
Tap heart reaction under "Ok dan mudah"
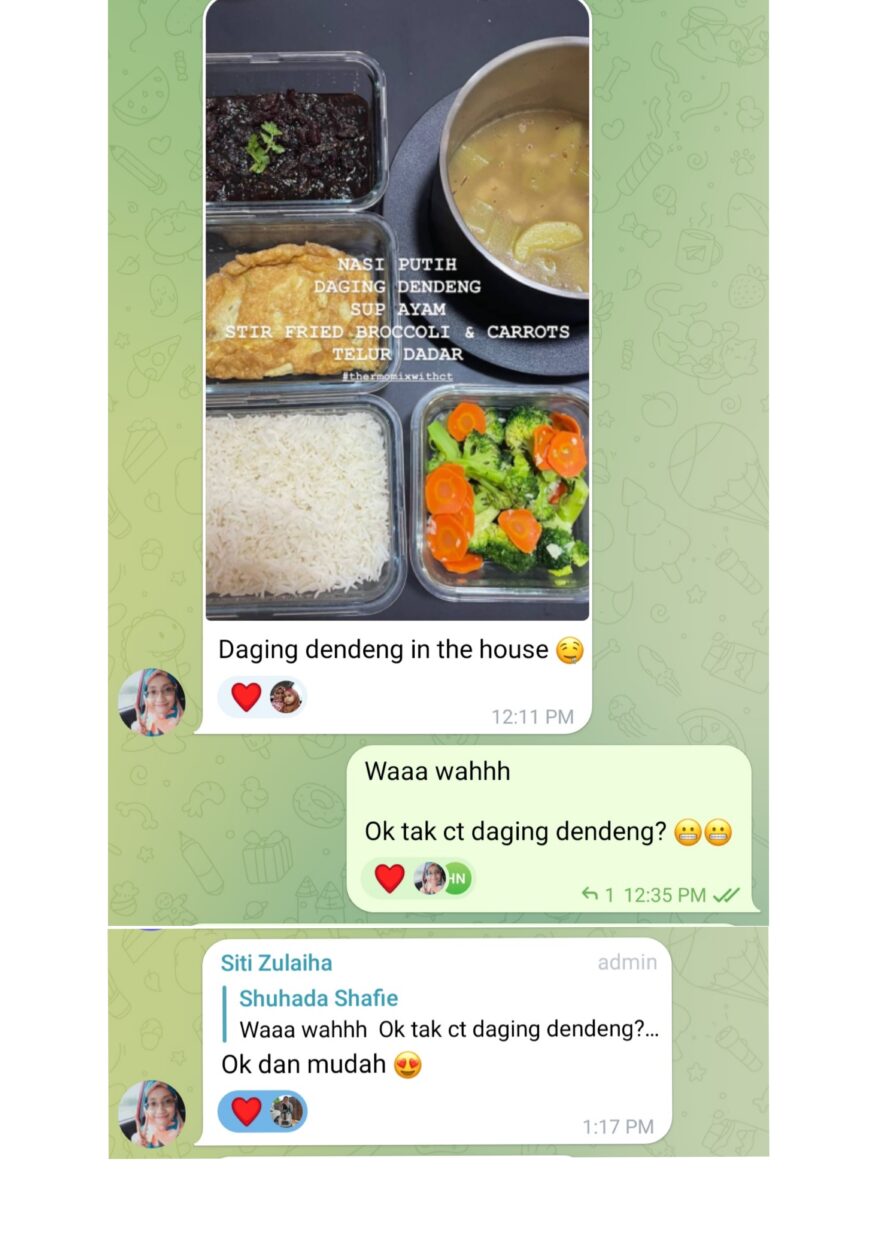246,1111
